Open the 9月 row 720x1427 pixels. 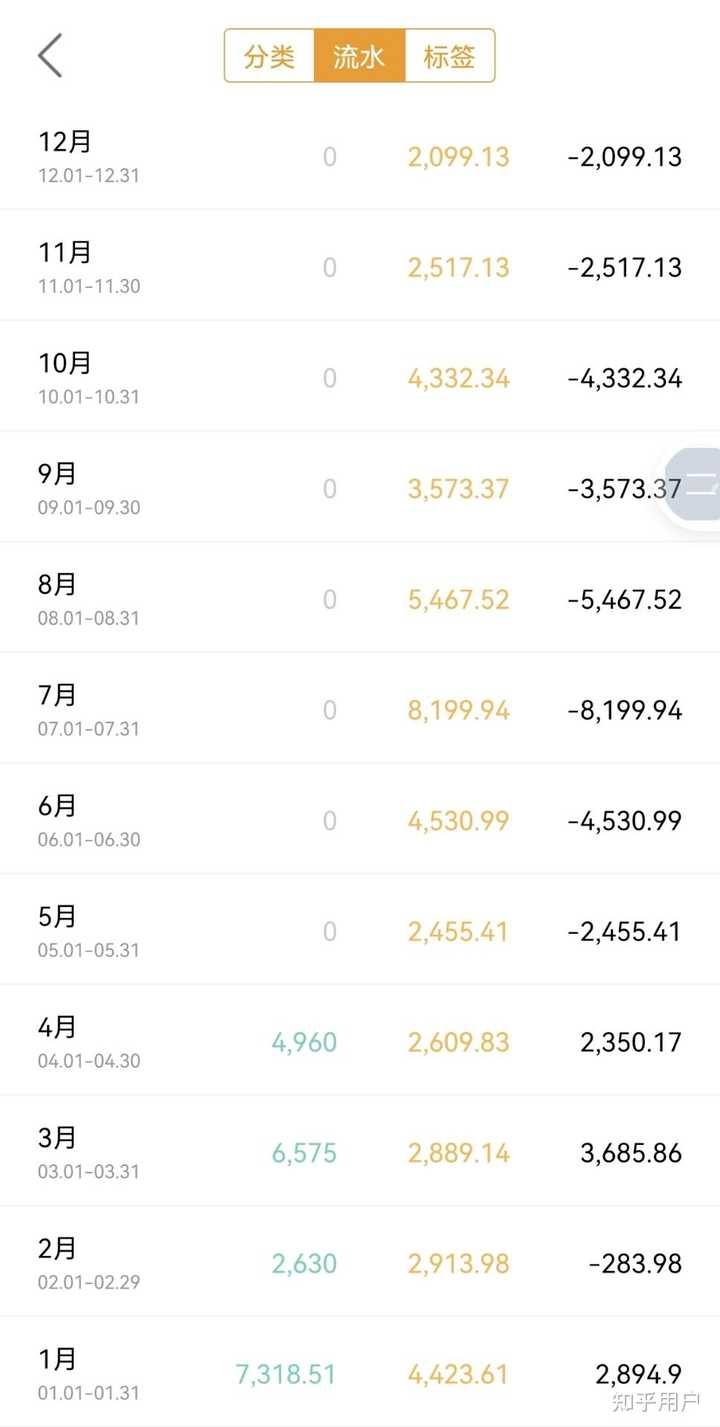click(x=360, y=489)
